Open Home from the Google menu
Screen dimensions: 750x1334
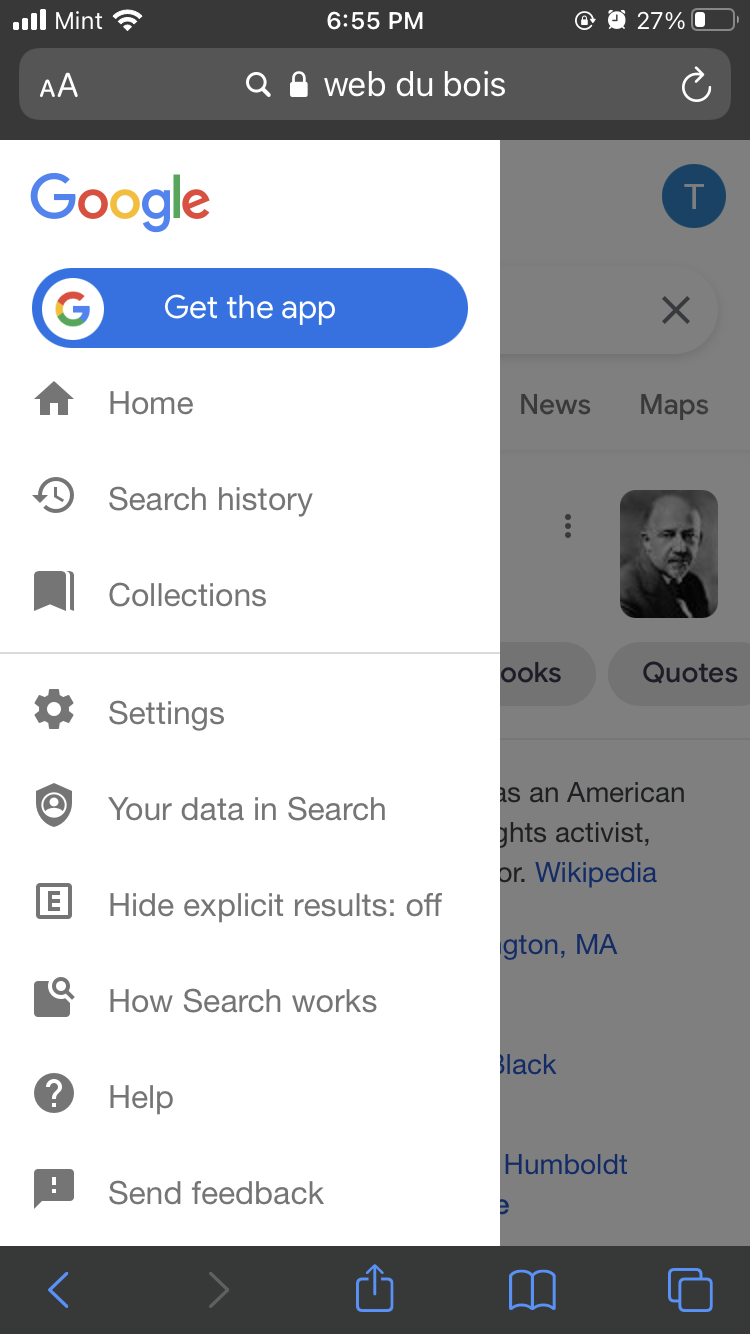point(250,403)
